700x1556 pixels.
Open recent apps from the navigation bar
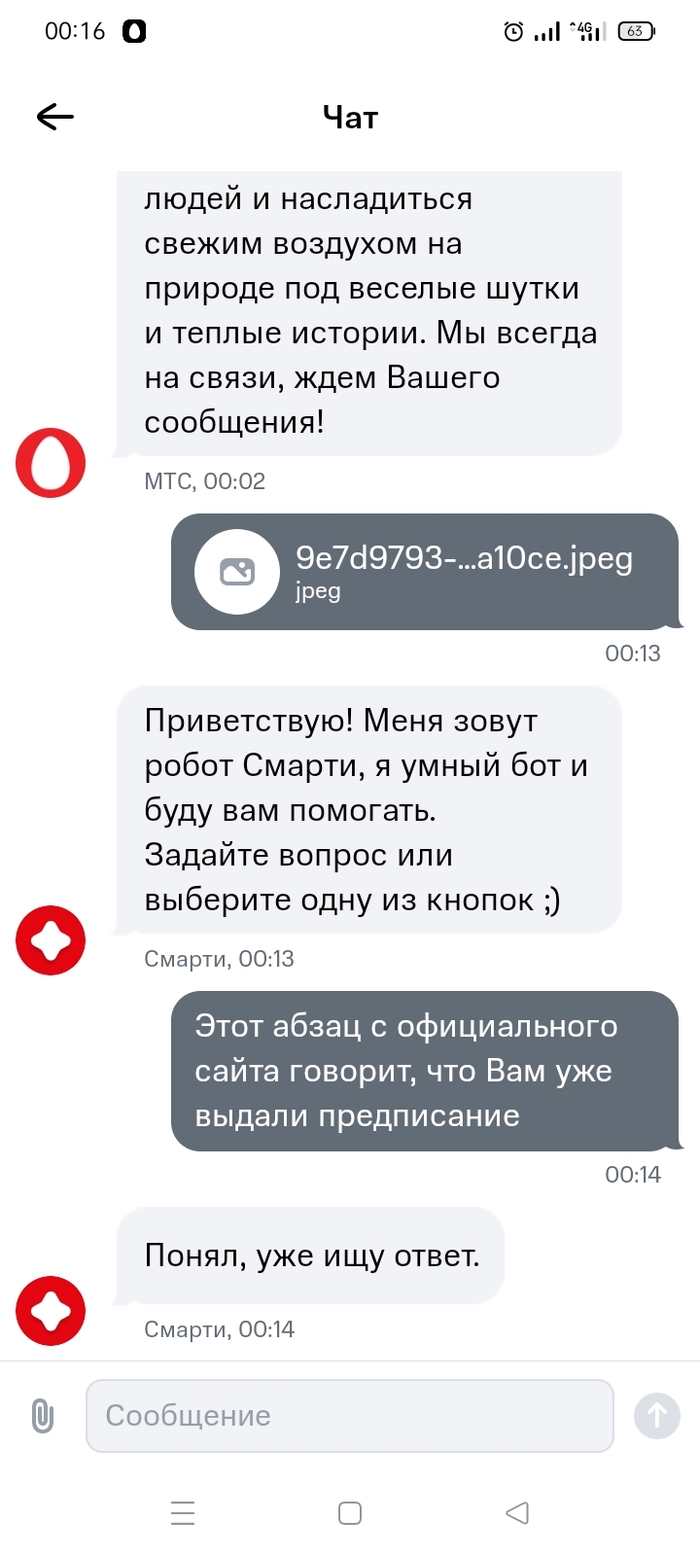[x=183, y=1513]
